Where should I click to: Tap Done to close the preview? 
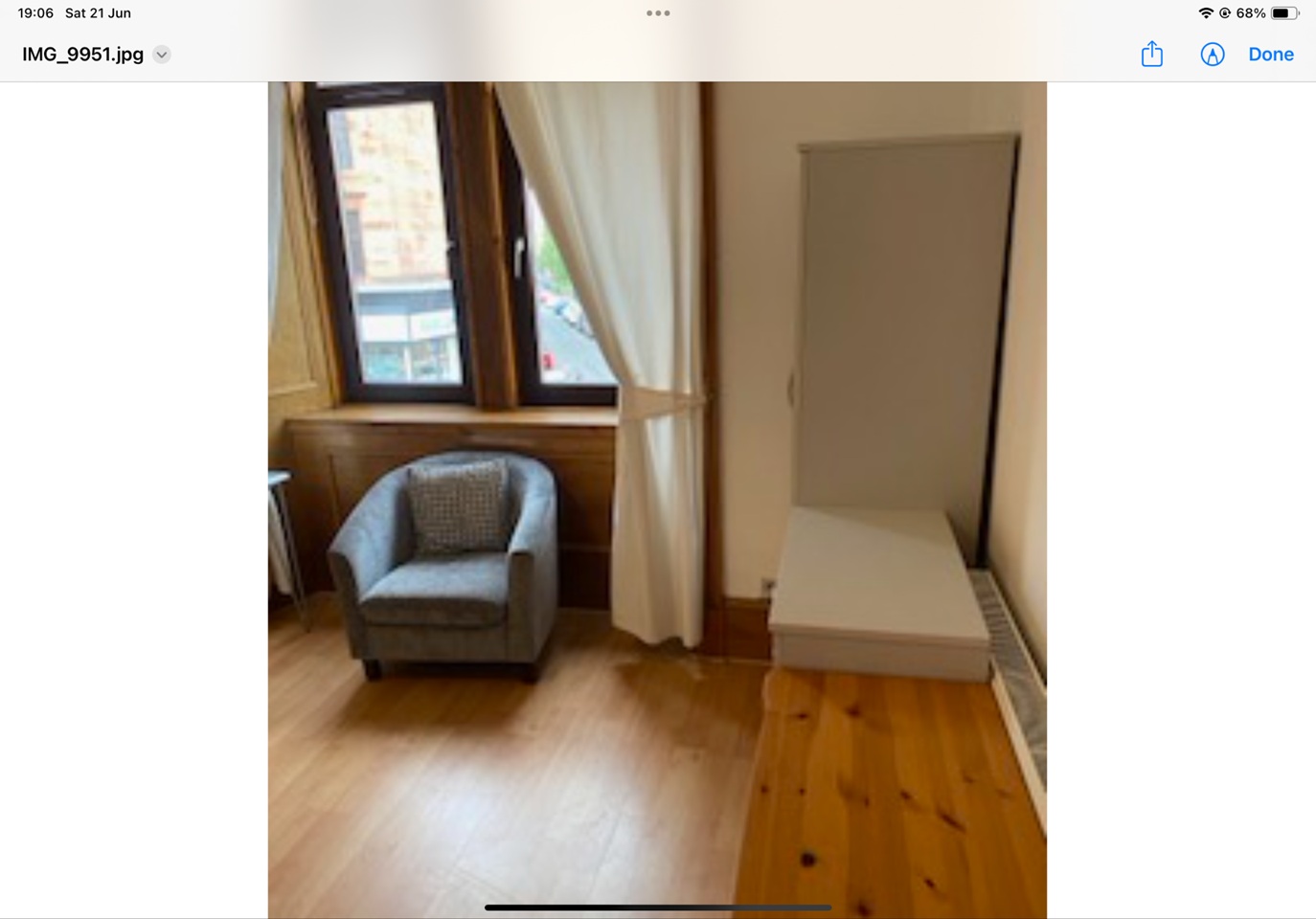[1270, 55]
